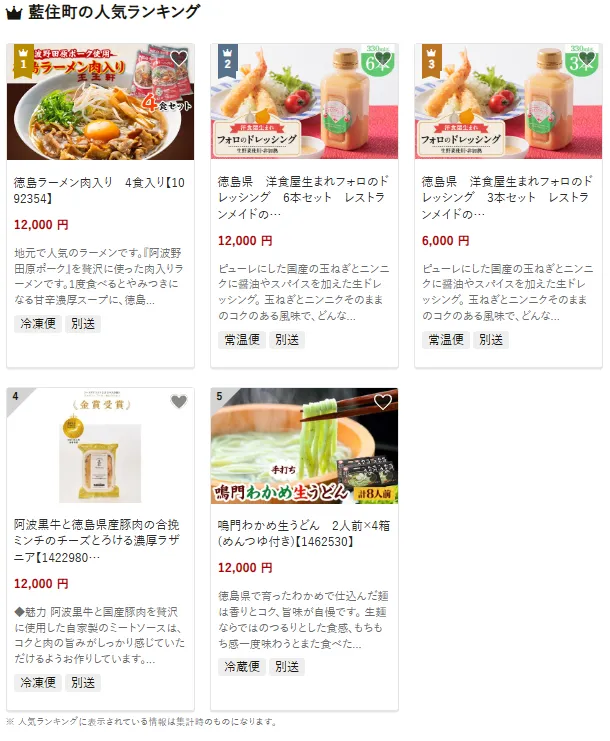
Task: Favorite the ドレッシング 3本セット item
Action: point(586,58)
